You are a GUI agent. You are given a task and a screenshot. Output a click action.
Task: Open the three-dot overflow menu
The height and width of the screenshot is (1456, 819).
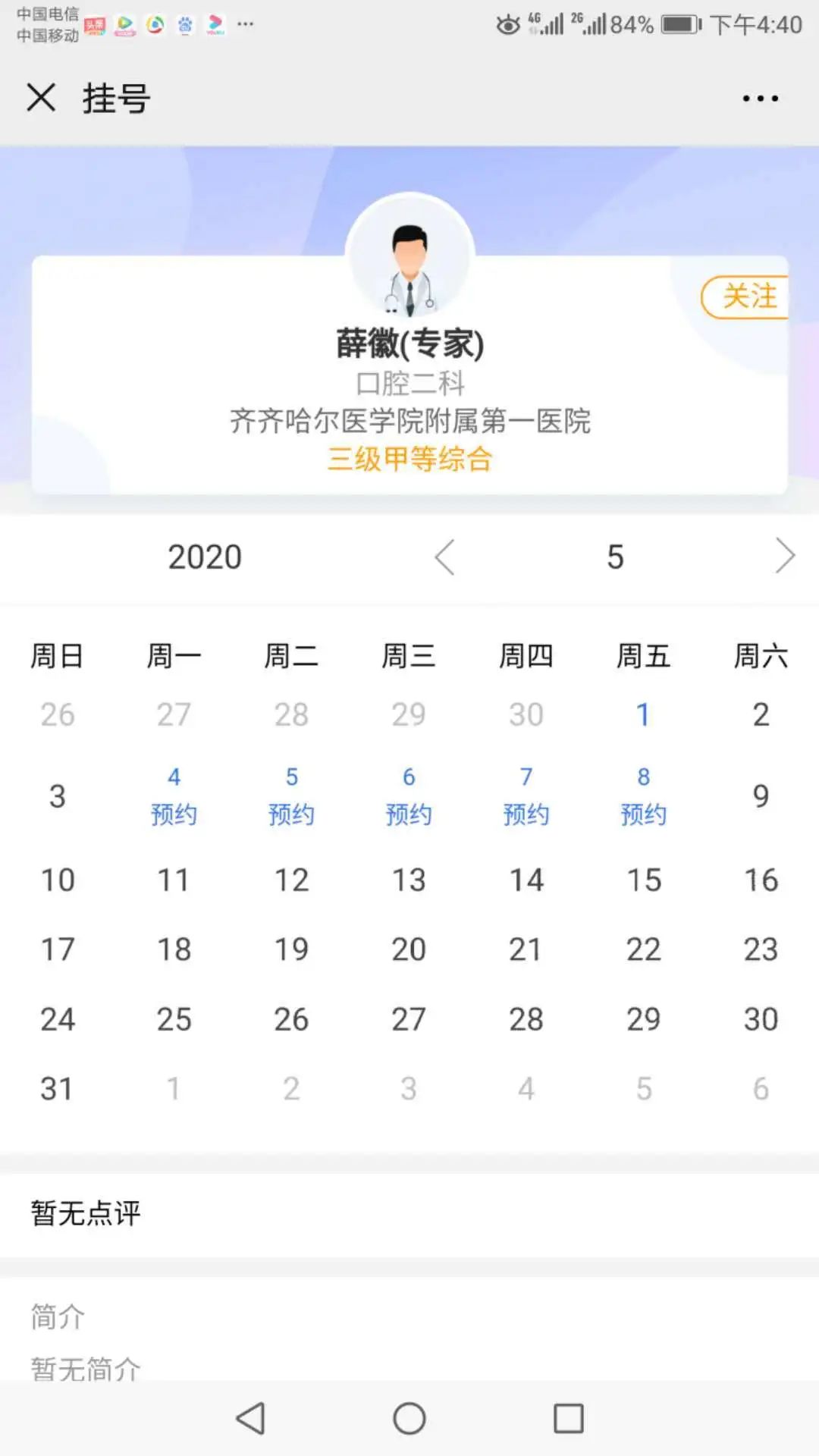760,99
